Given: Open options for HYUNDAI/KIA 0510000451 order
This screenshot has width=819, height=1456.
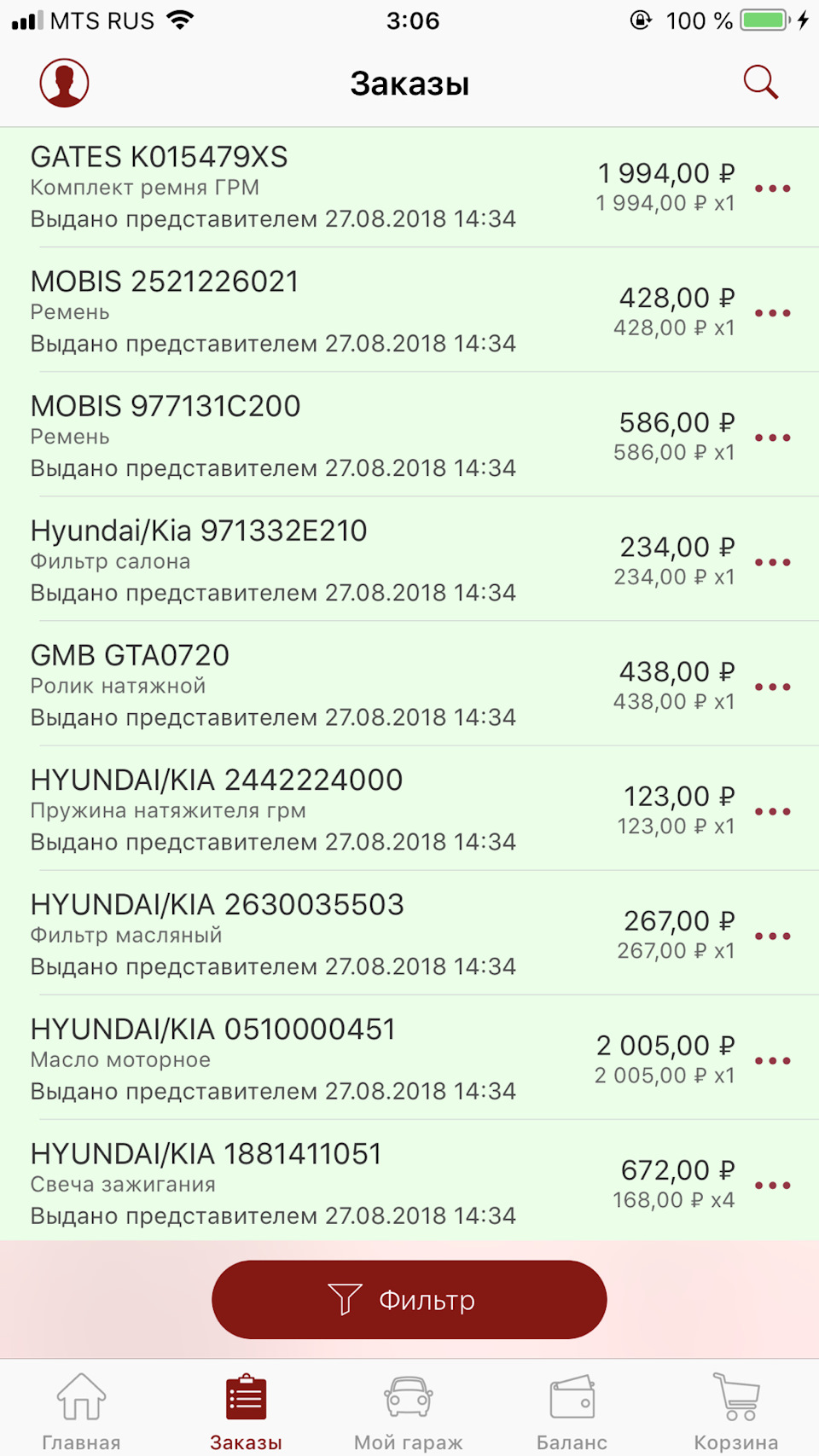Looking at the screenshot, I should (x=773, y=1060).
